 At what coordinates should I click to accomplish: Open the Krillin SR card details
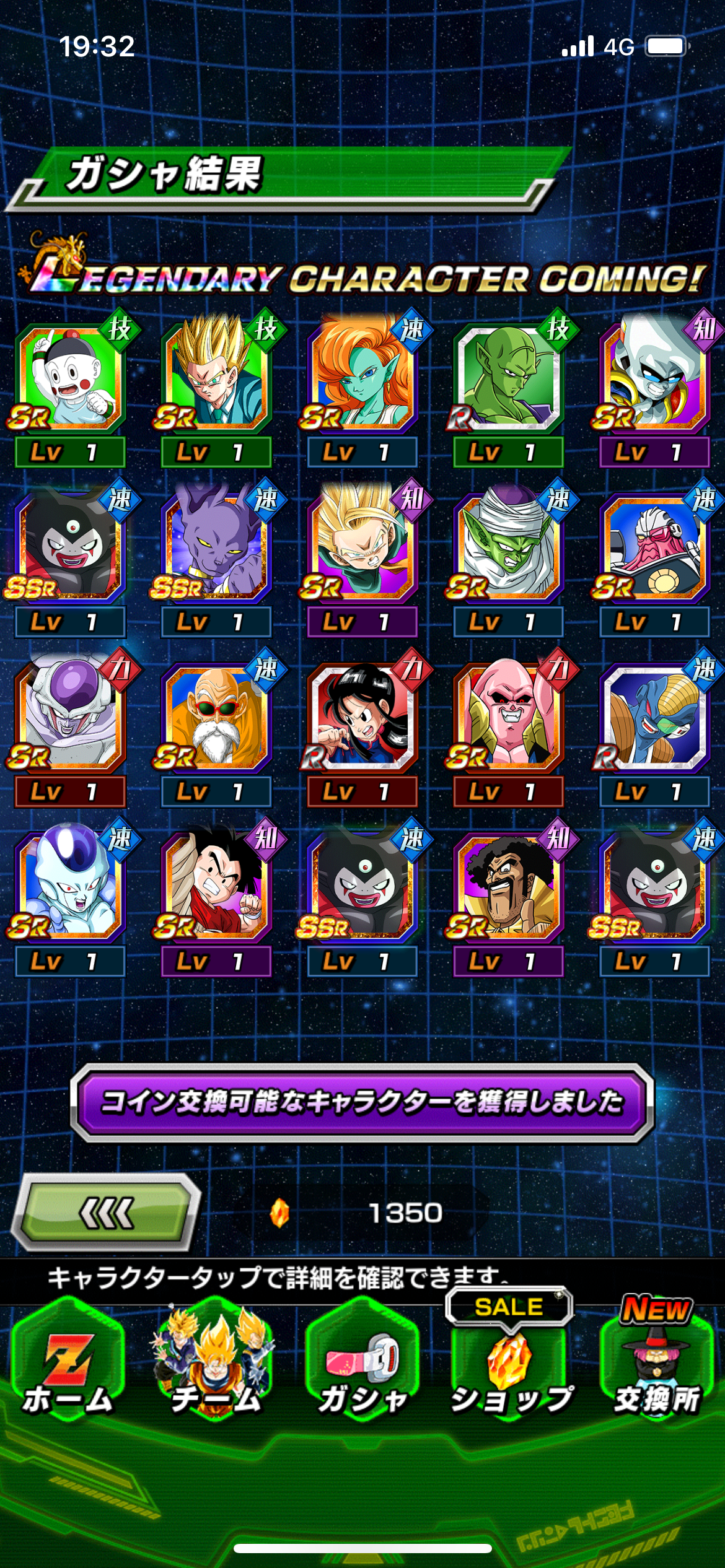point(216,887)
